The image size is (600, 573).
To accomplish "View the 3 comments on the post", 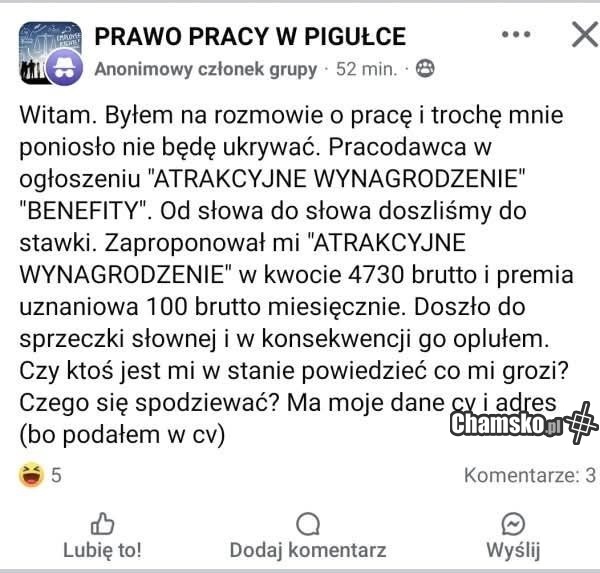I will (530, 475).
